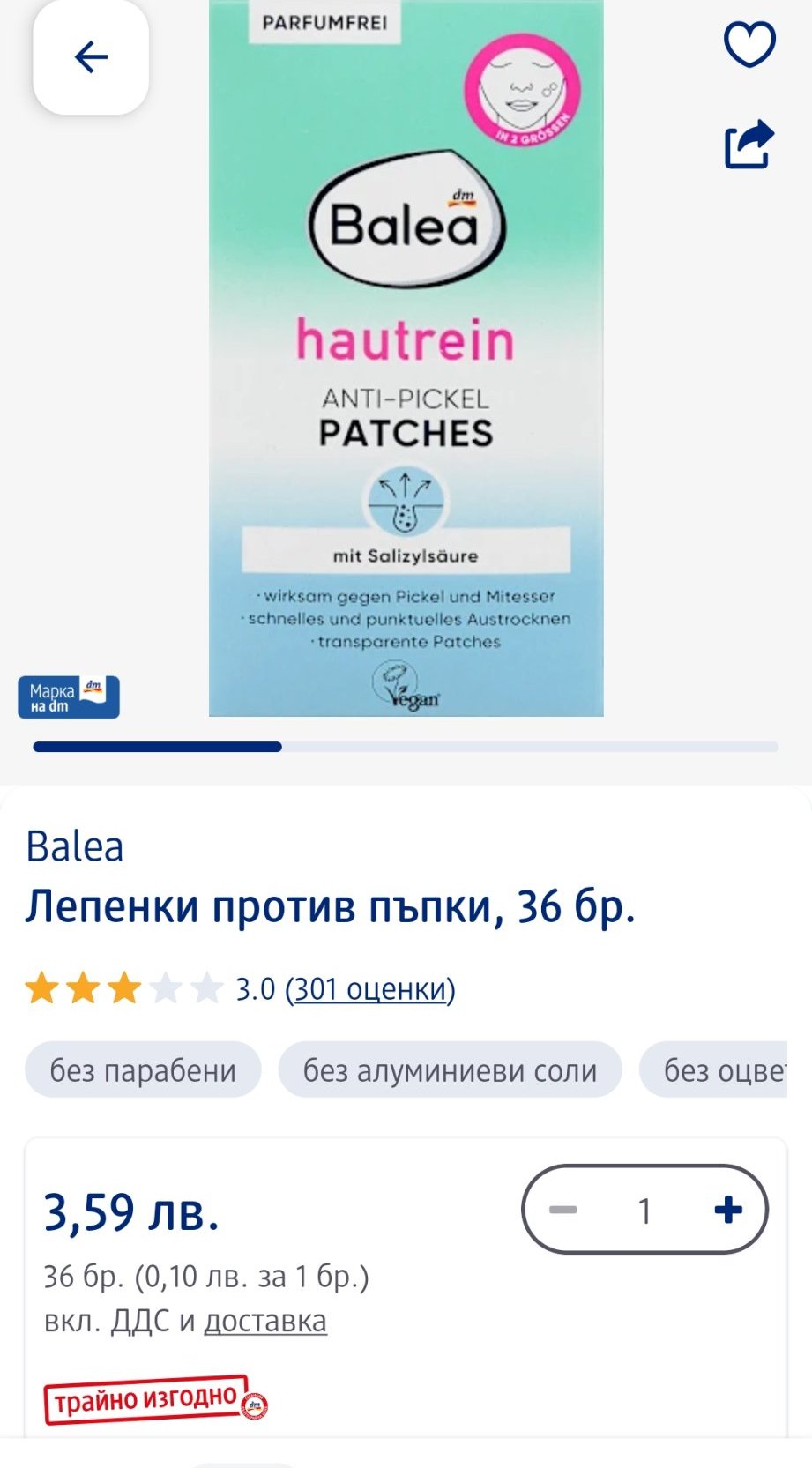The image size is (812, 1468).
Task: Open the 301 оценки reviews link
Action: click(x=369, y=989)
